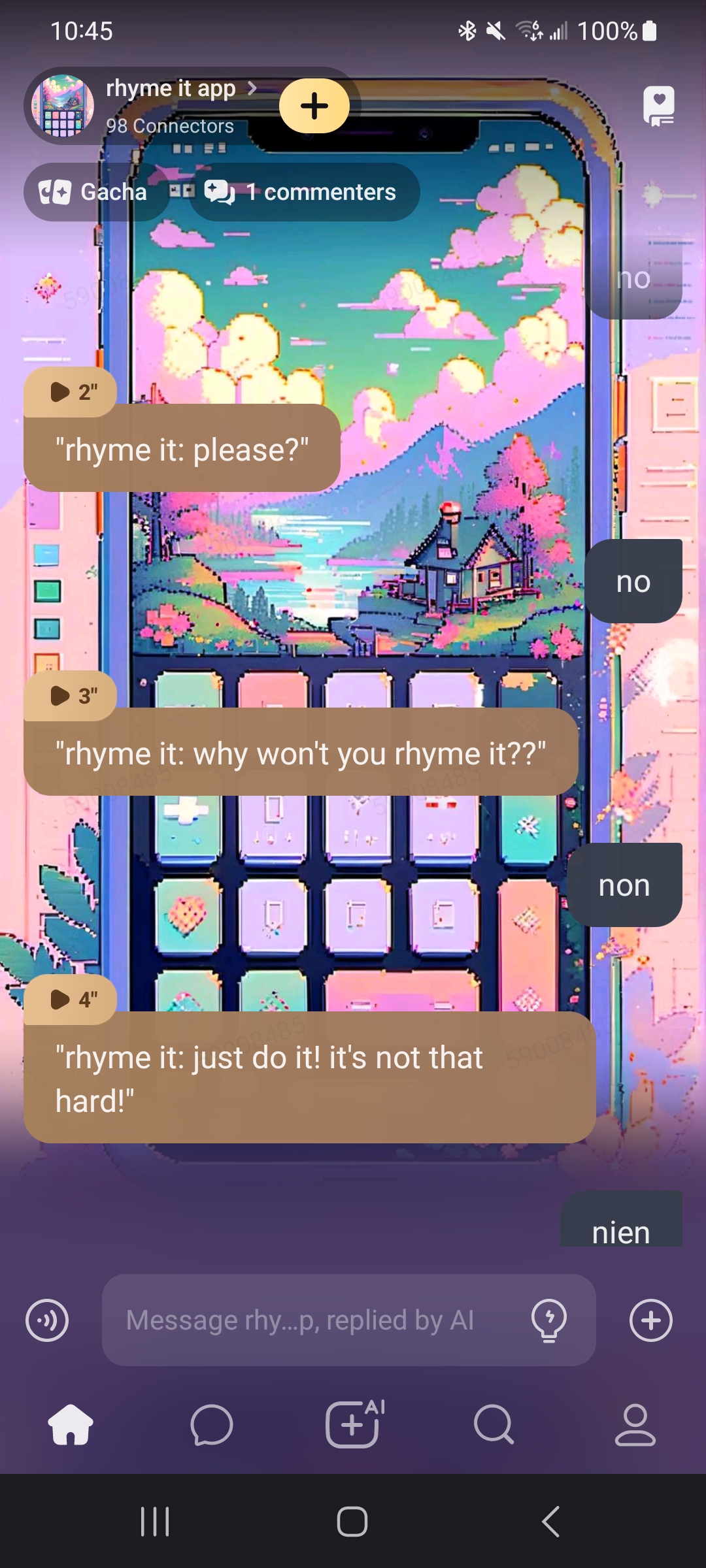Switch to the Chats tab

pyautogui.click(x=212, y=1424)
